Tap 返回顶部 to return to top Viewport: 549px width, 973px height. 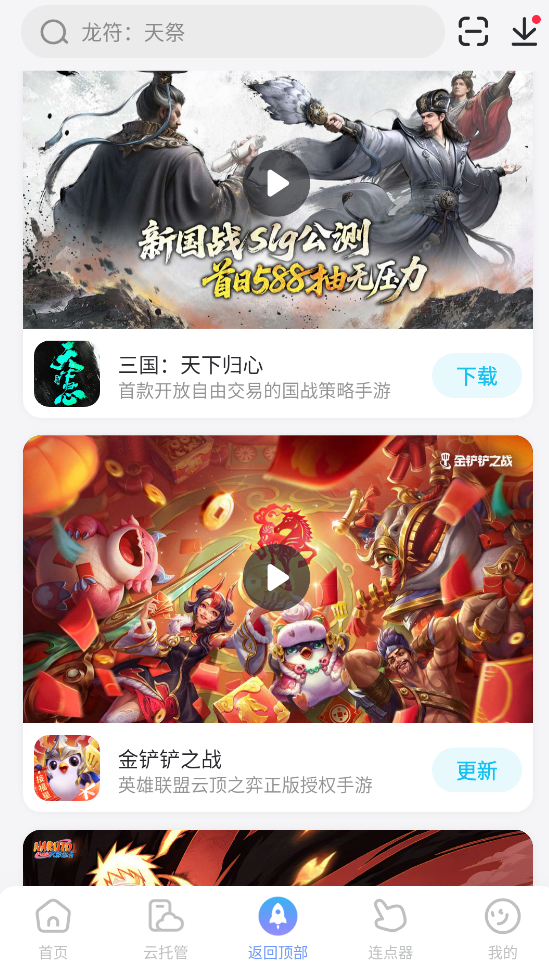click(x=278, y=929)
